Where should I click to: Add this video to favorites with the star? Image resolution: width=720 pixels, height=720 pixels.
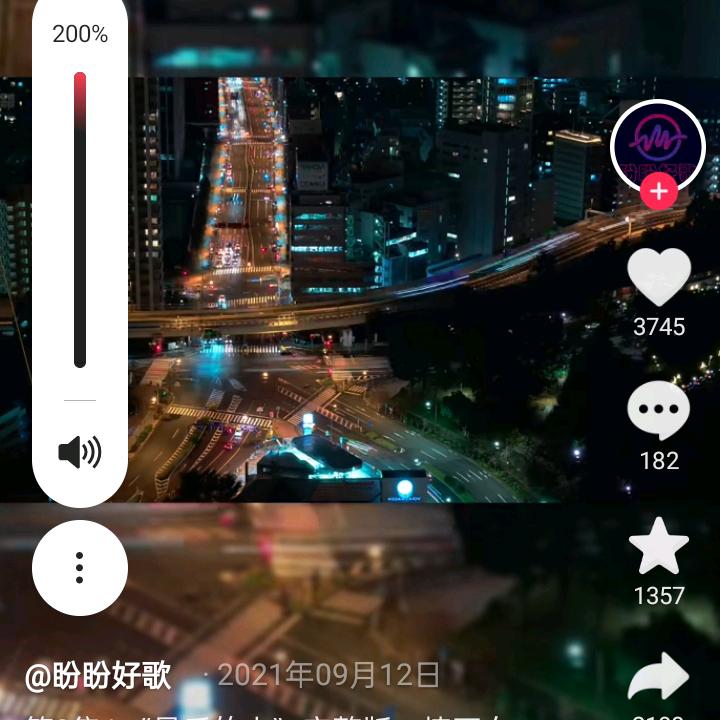click(658, 547)
